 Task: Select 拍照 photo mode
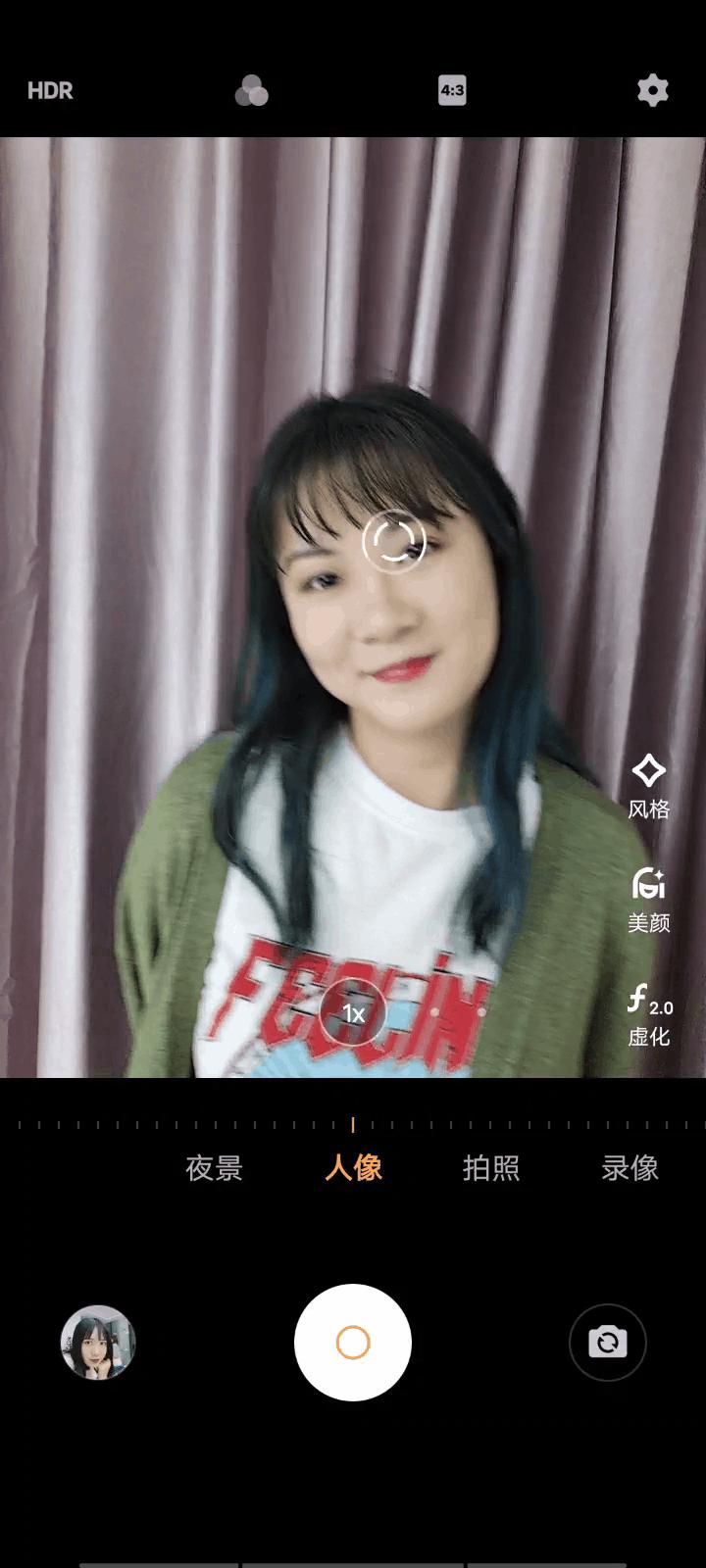click(490, 1168)
